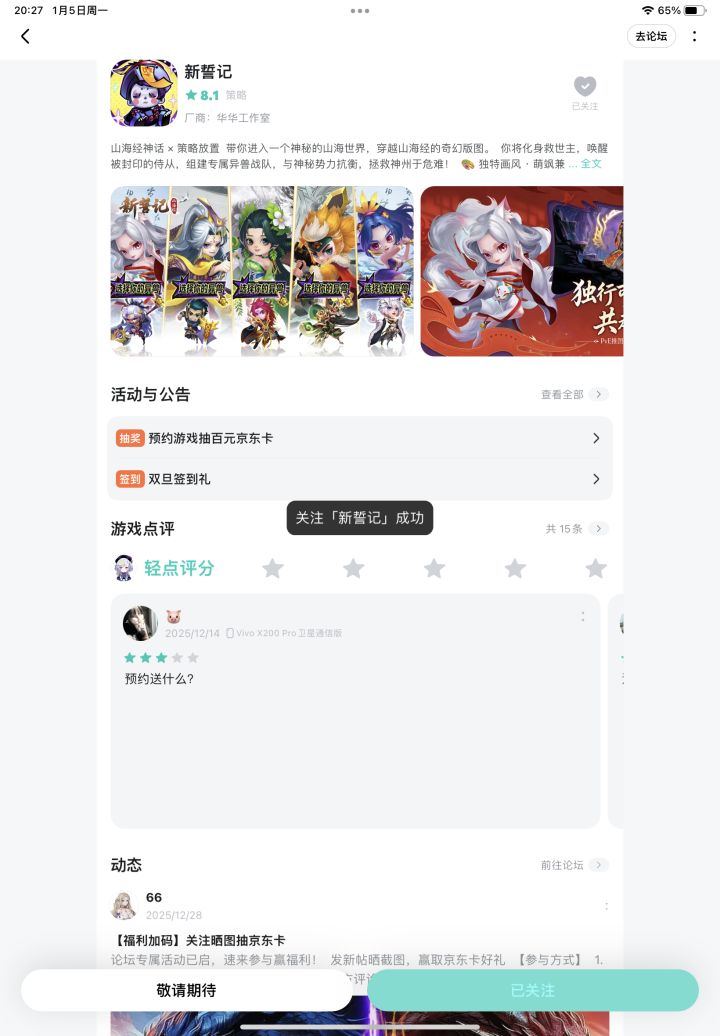720x1036 pixels.
Task: Tap the star icon beside the 8.1 rating
Action: (x=190, y=97)
